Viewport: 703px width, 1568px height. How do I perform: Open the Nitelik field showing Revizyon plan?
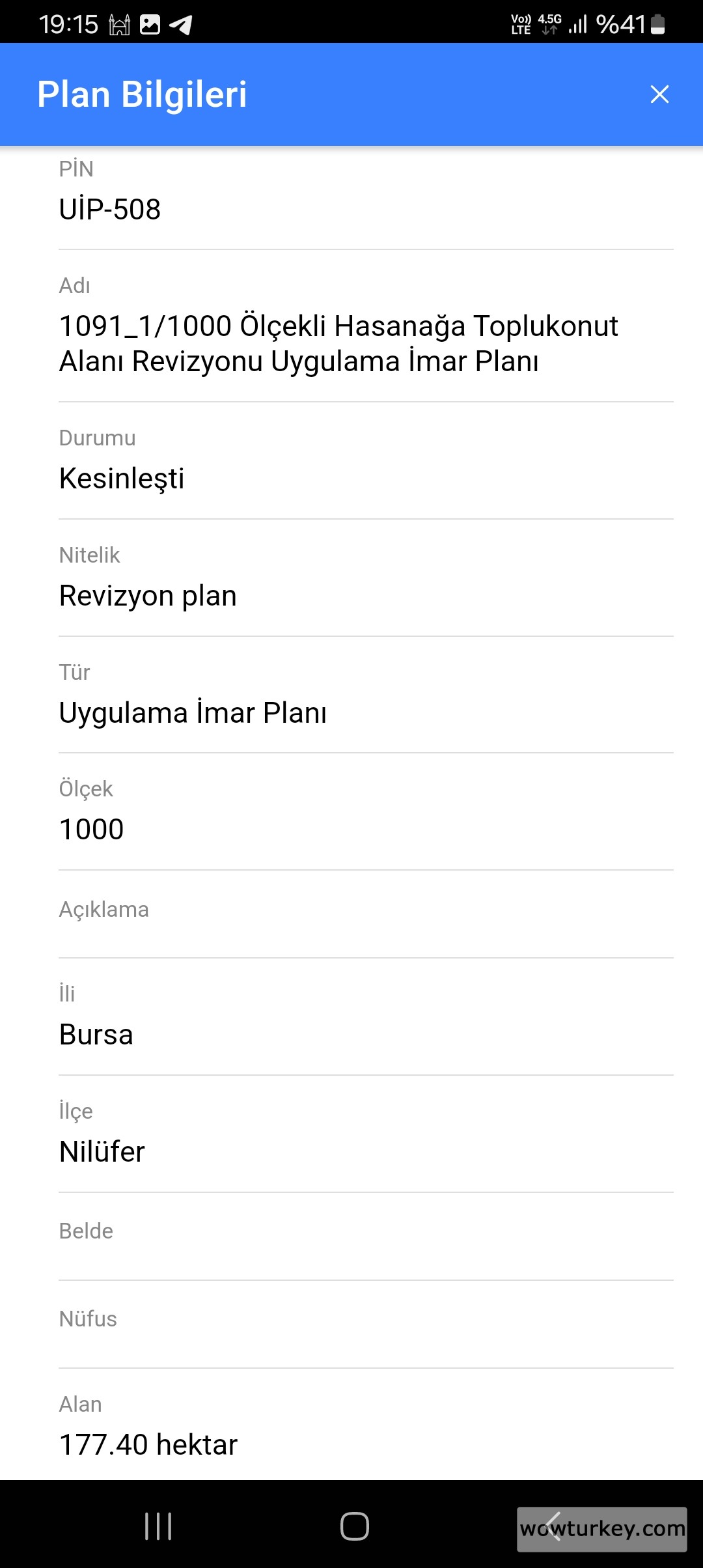pos(147,595)
